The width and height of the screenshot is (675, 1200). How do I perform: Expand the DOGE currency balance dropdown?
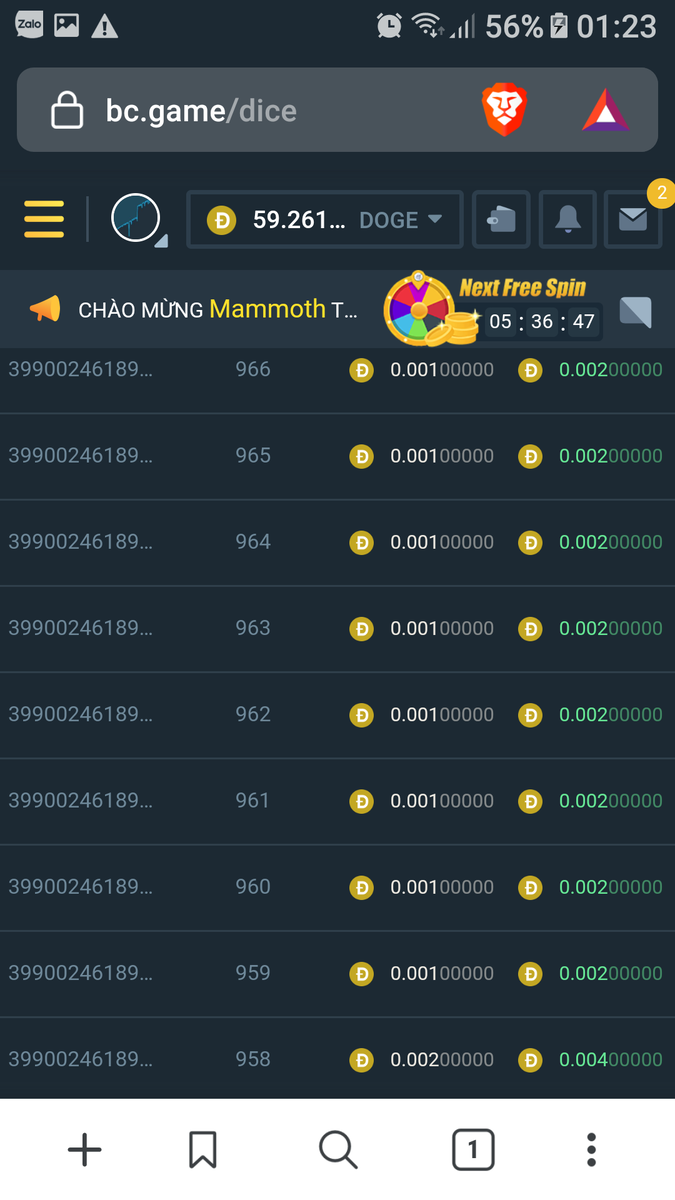(x=324, y=220)
